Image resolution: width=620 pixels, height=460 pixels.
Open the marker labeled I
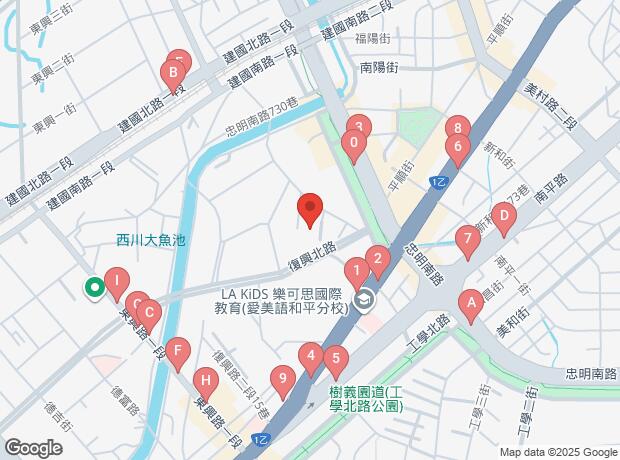[117, 283]
